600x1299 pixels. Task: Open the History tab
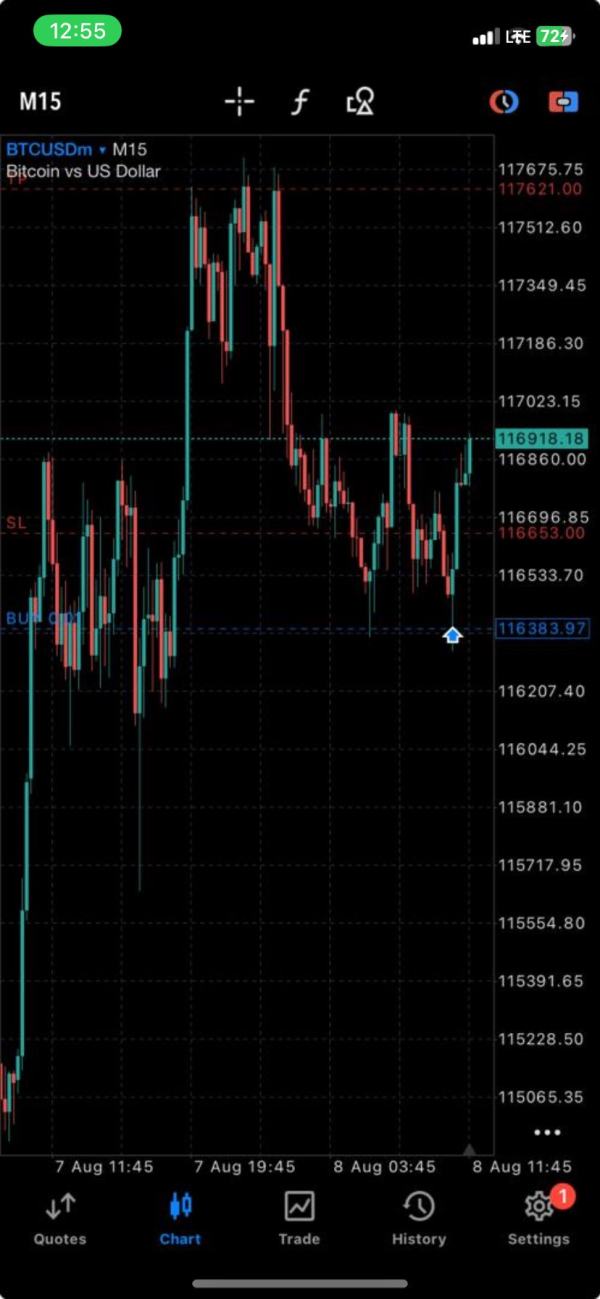pos(418,1219)
